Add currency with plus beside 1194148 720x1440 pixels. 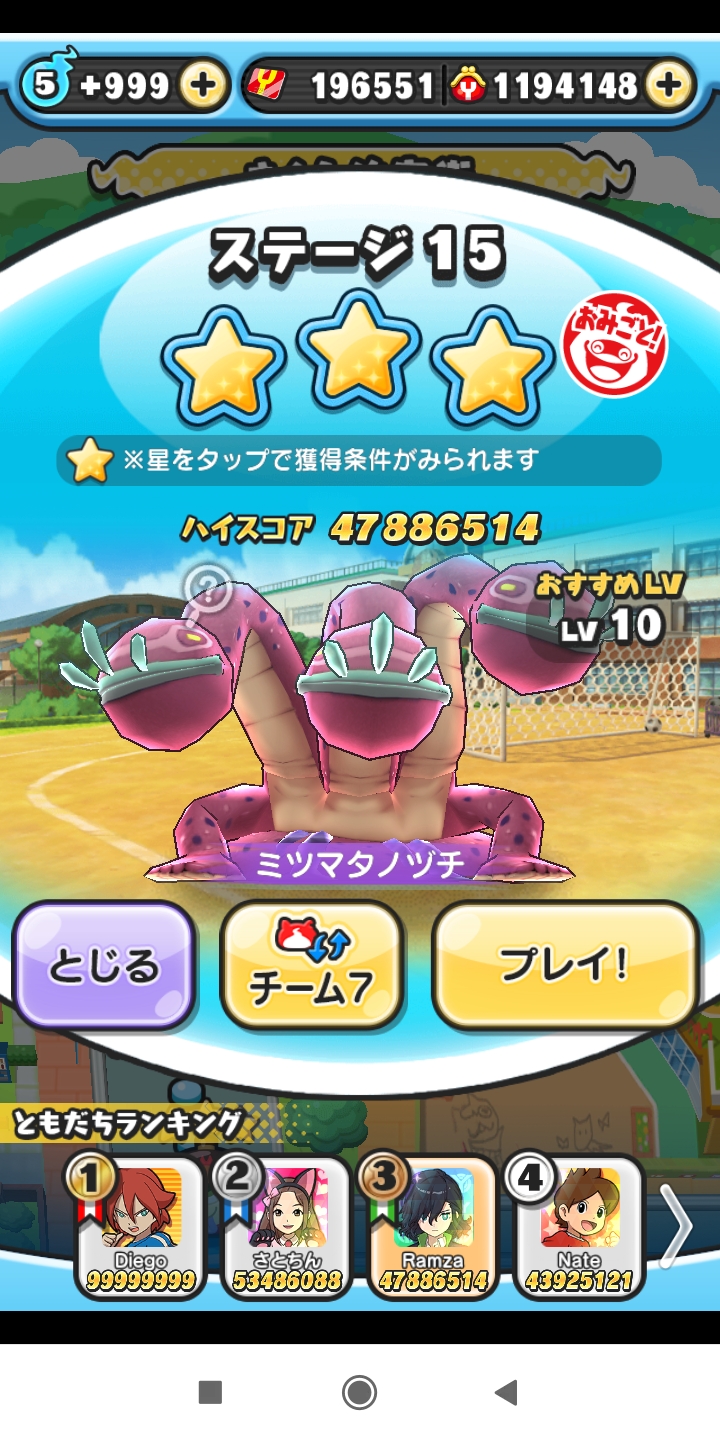coord(669,86)
